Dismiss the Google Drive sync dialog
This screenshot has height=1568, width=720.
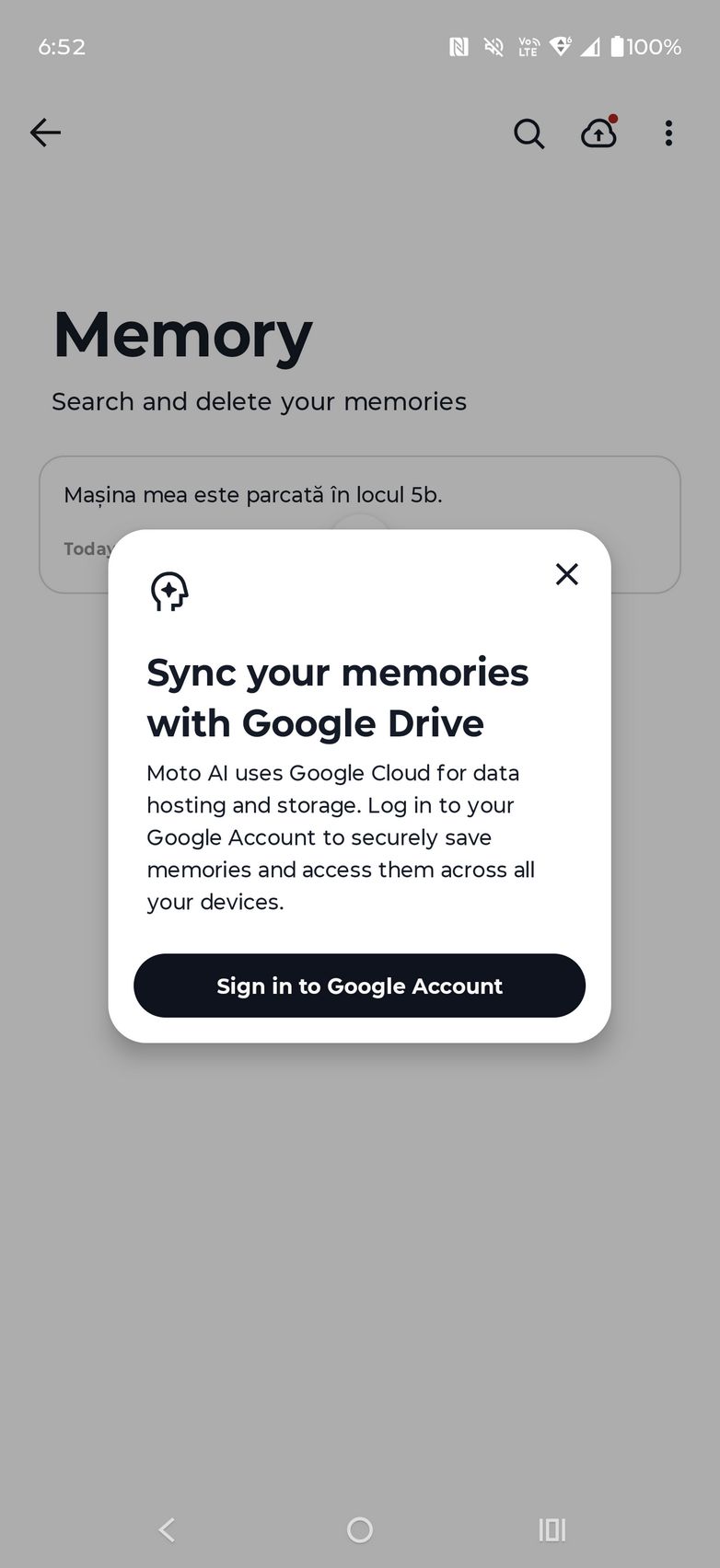[x=566, y=574]
